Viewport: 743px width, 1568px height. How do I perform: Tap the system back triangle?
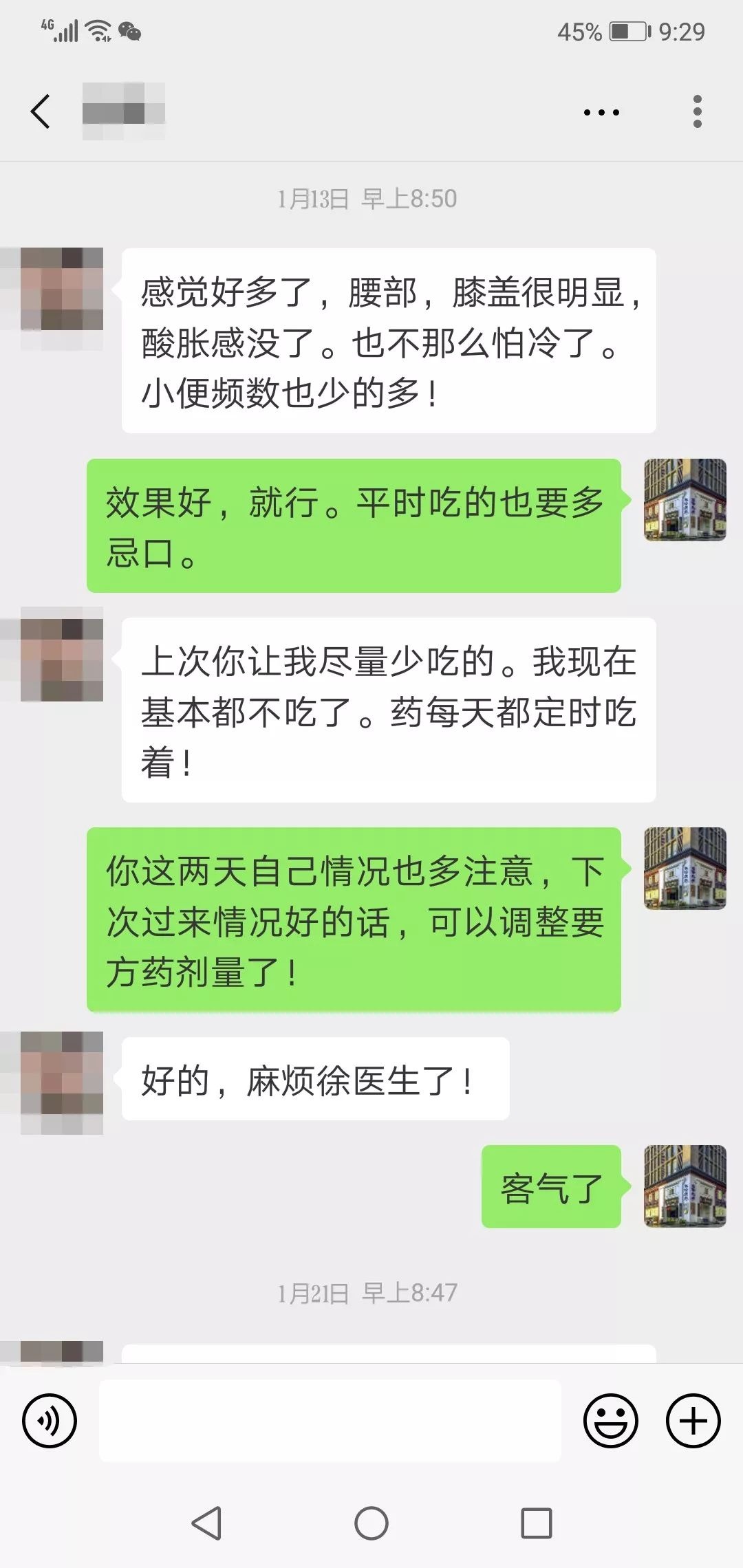point(206,1523)
